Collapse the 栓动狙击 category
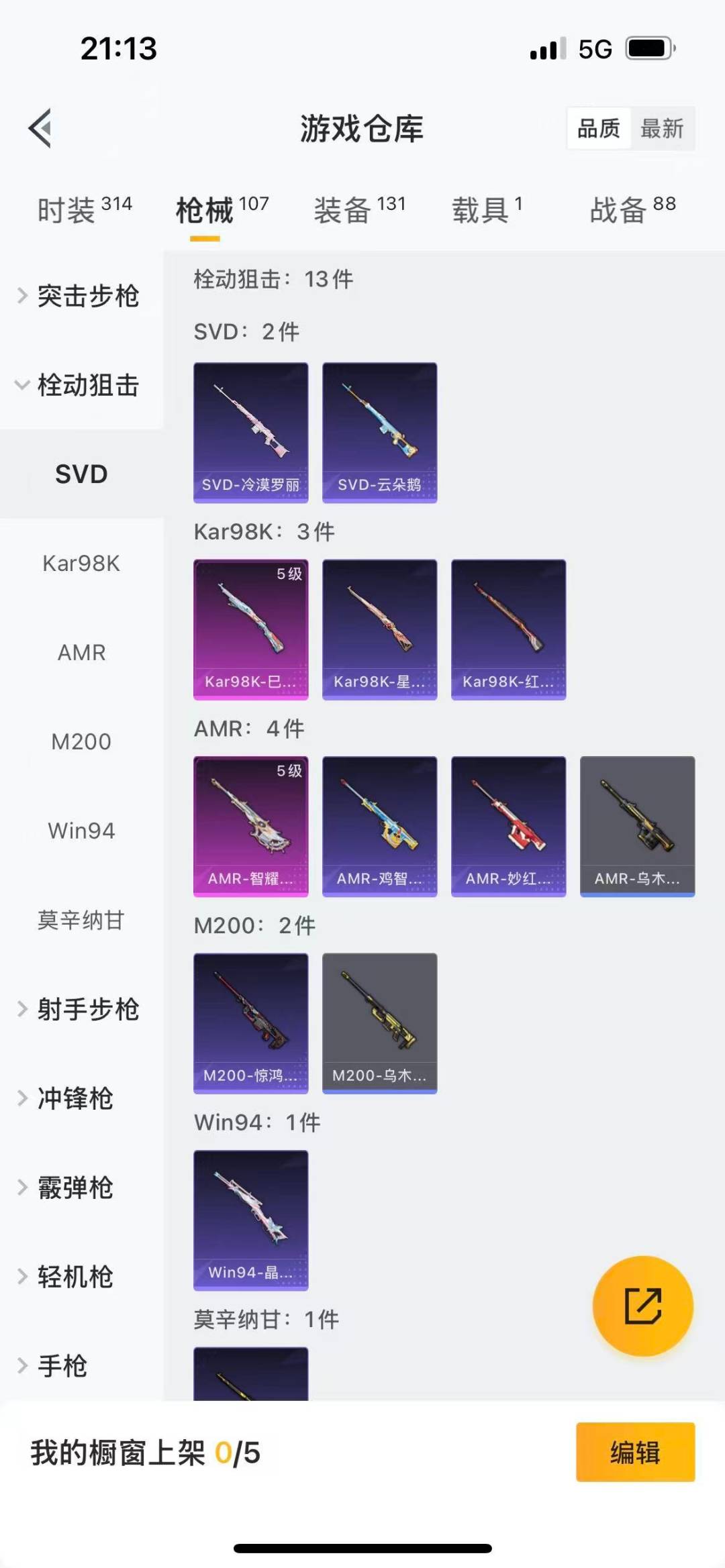 (x=81, y=385)
